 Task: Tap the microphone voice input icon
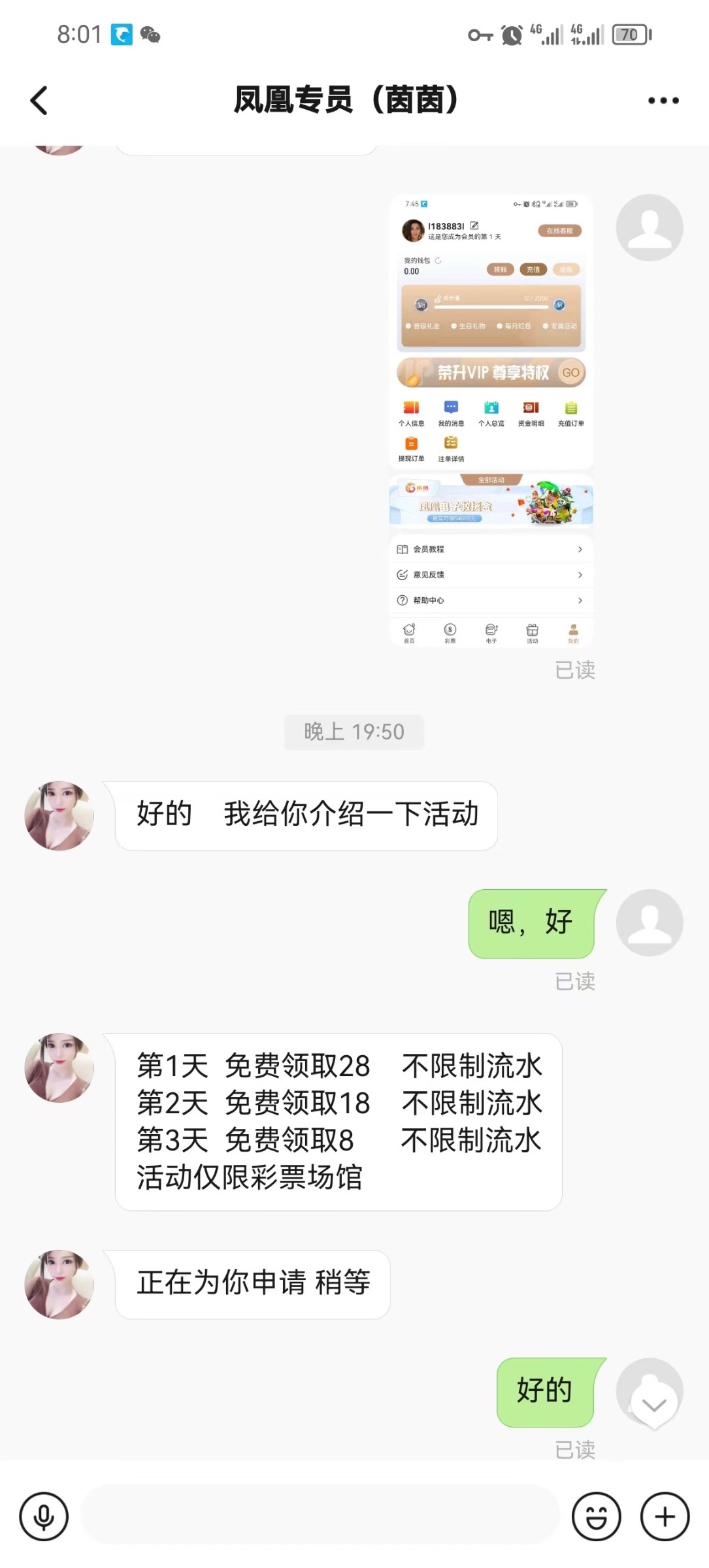click(x=44, y=1516)
